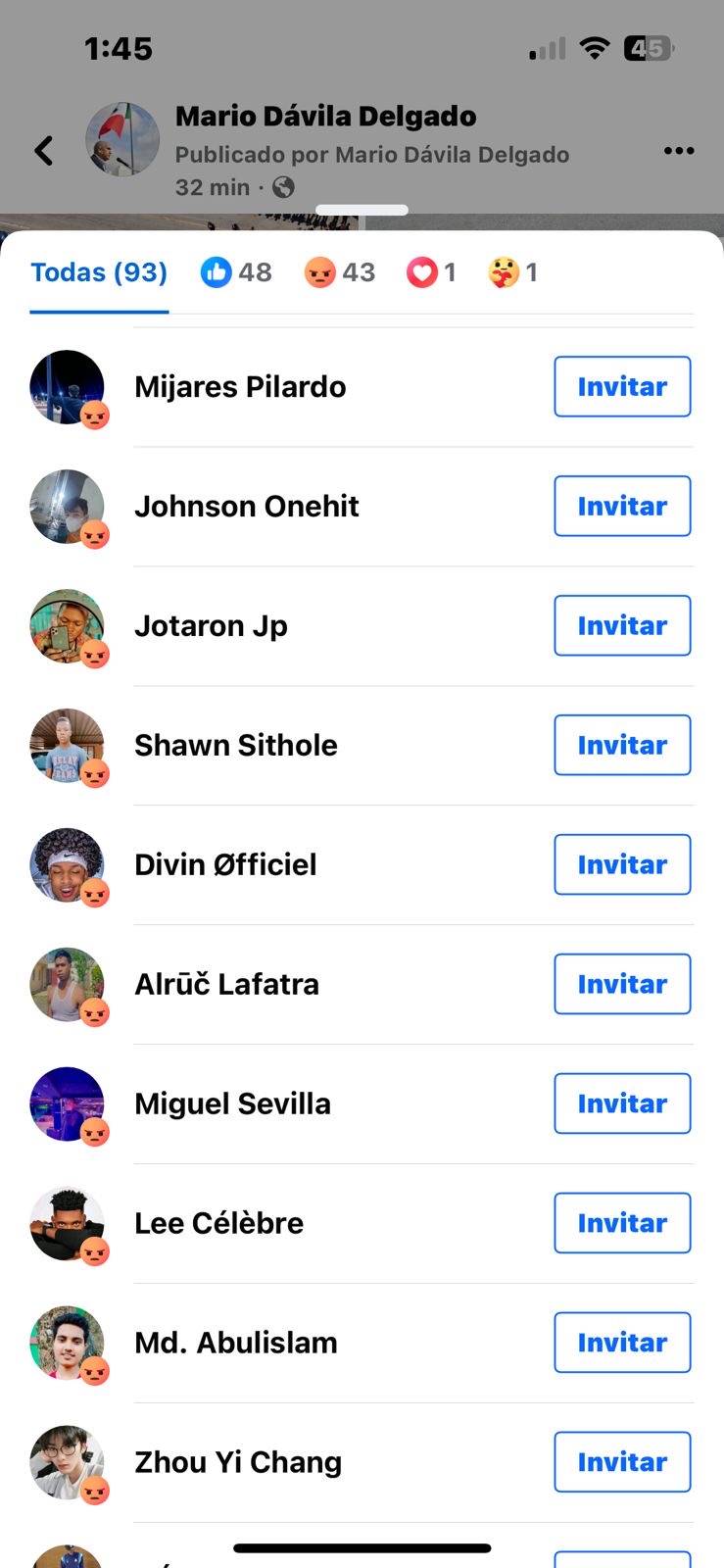Show the 48 like reactions

[236, 272]
